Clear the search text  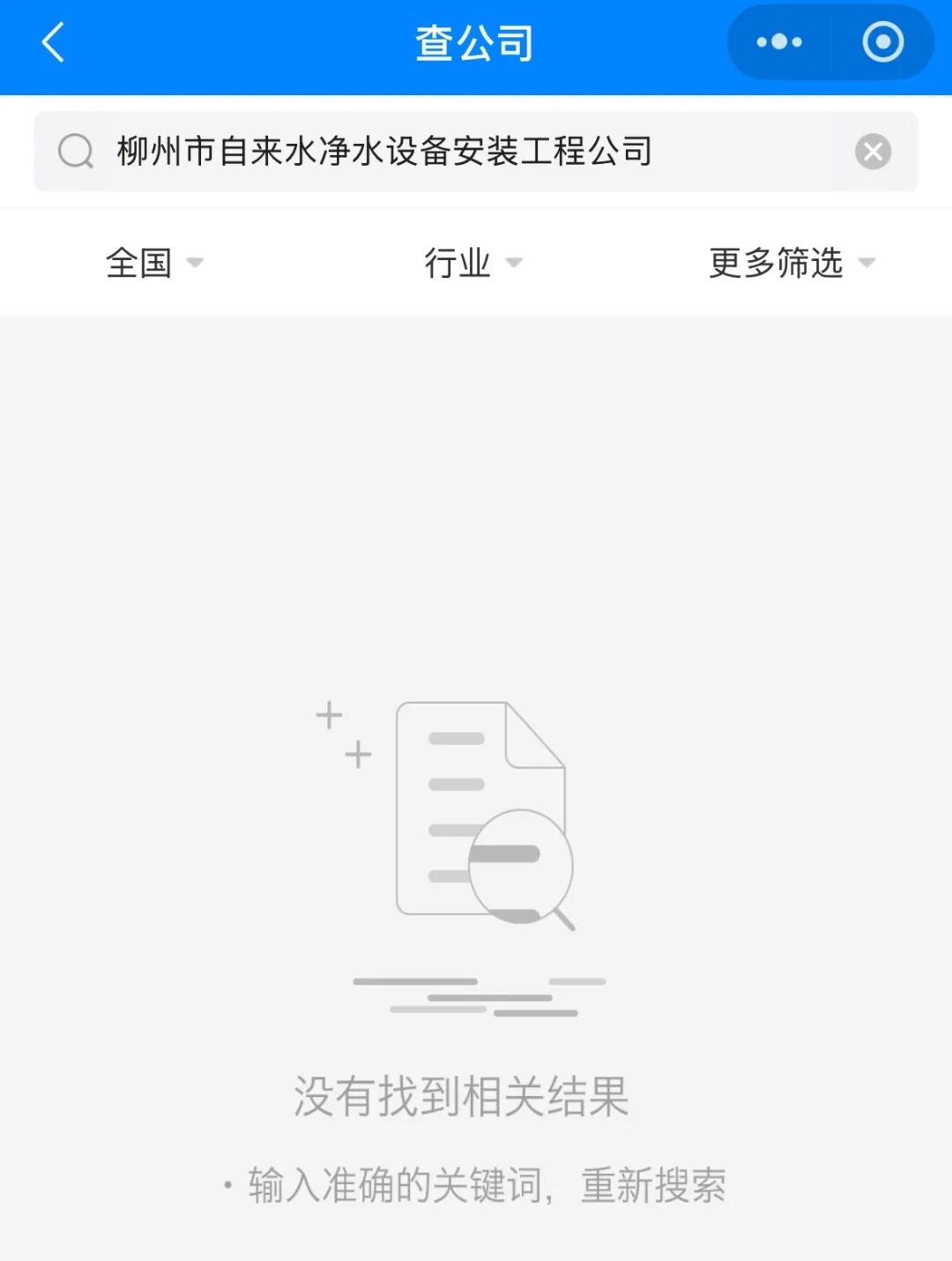tap(873, 152)
